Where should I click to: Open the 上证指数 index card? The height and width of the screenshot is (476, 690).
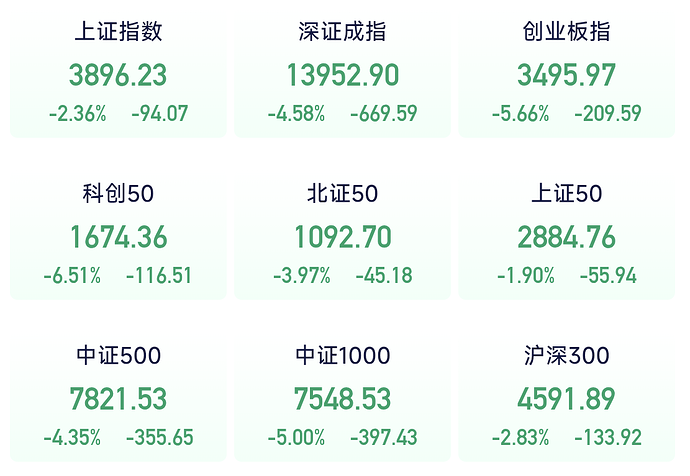(x=118, y=75)
